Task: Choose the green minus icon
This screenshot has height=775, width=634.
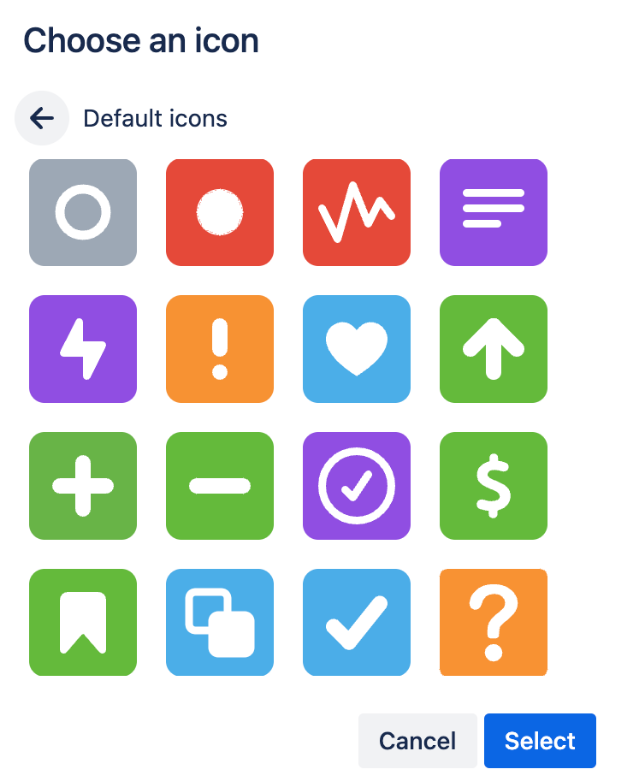Action: pyautogui.click(x=220, y=486)
